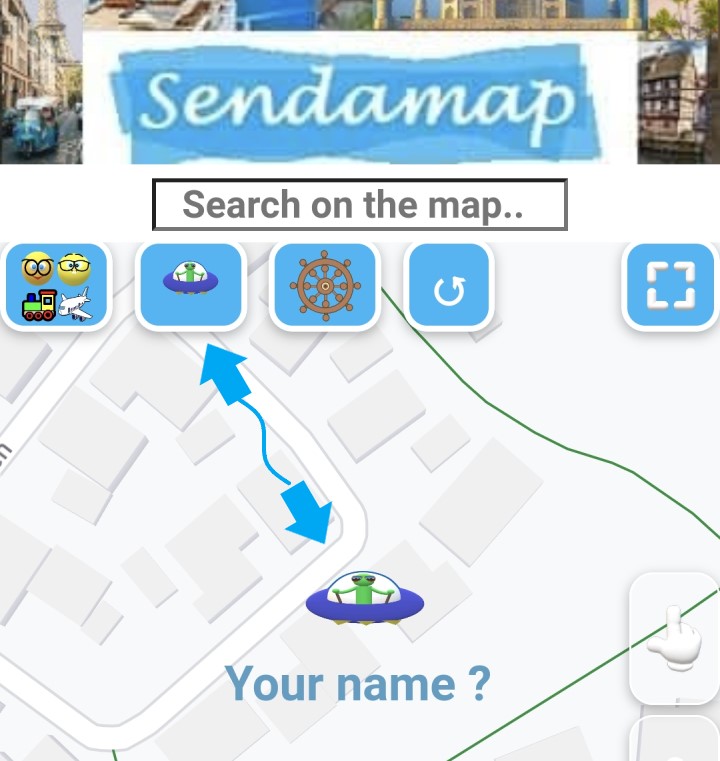
Task: Tap the pointing hand button
Action: click(673, 637)
